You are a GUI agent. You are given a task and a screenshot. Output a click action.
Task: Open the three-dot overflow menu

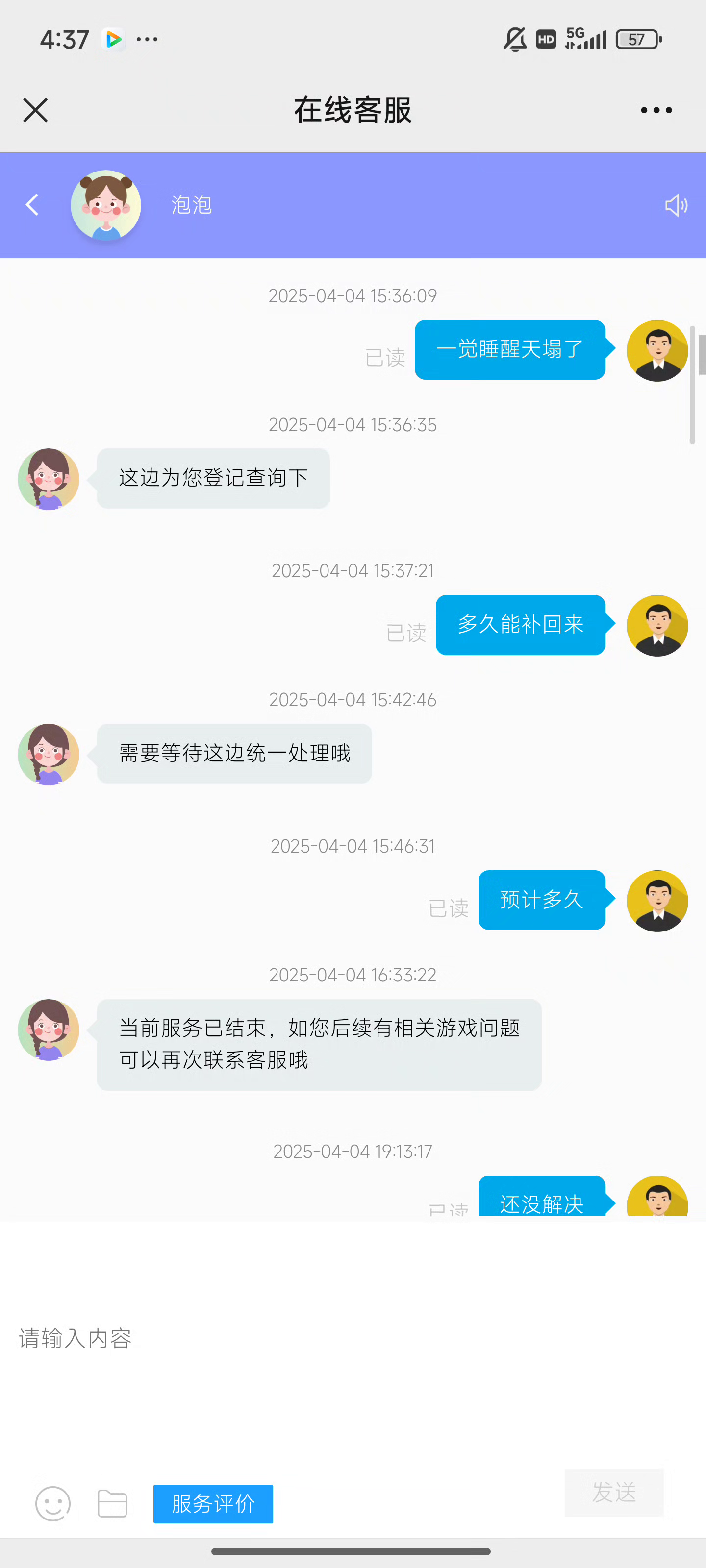[x=656, y=110]
